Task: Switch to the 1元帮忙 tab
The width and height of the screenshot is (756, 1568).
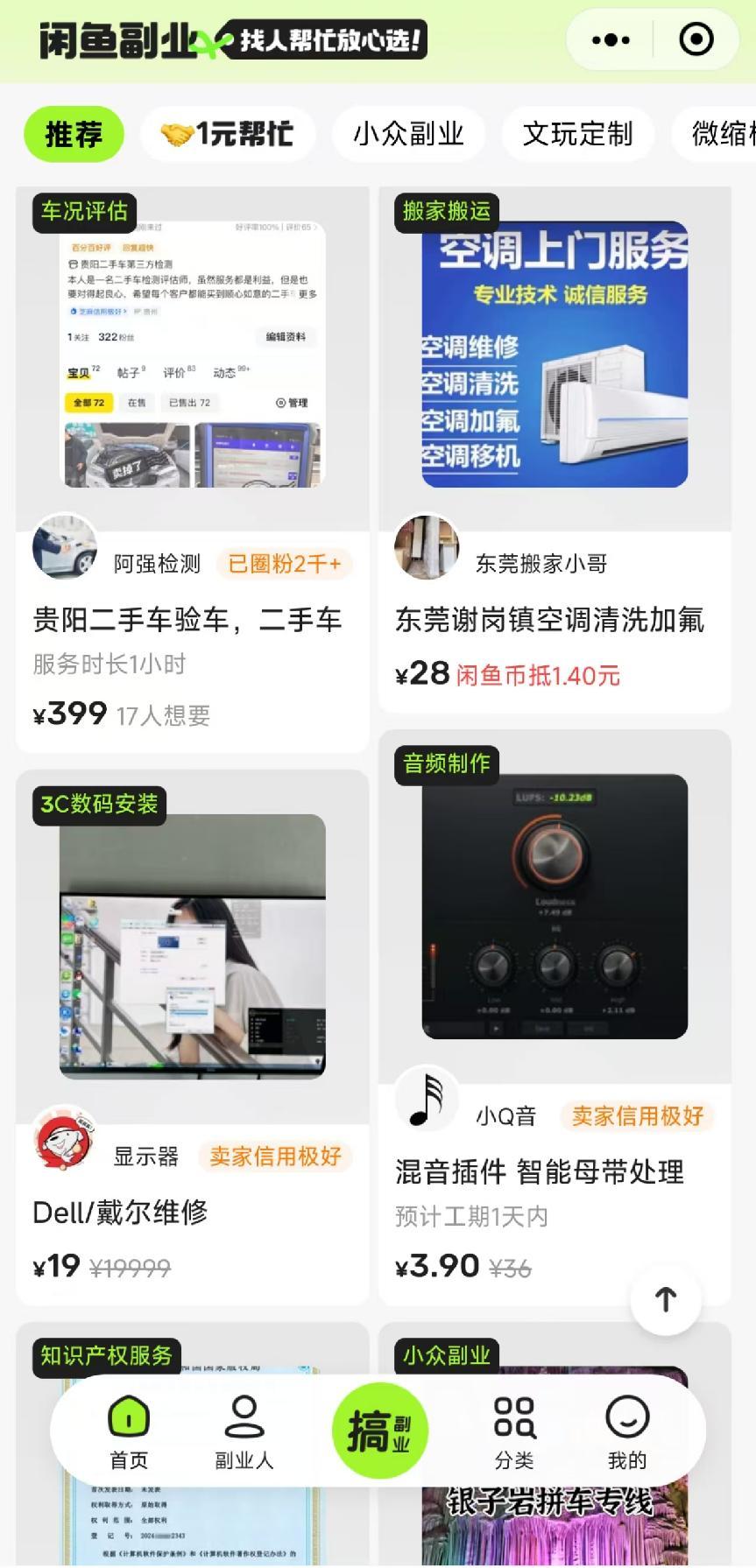Action: (x=228, y=135)
